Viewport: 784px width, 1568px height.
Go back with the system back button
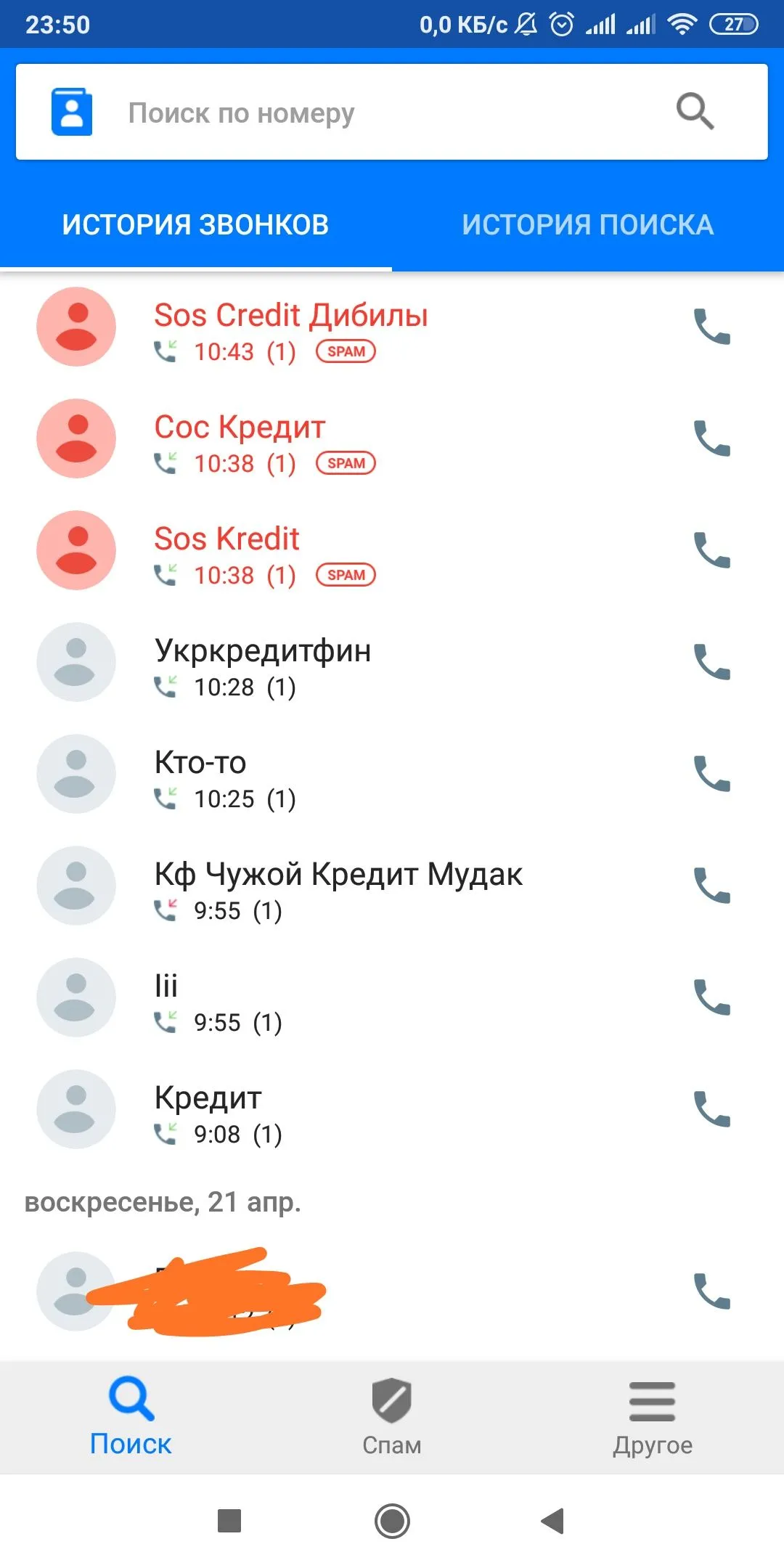(553, 1521)
